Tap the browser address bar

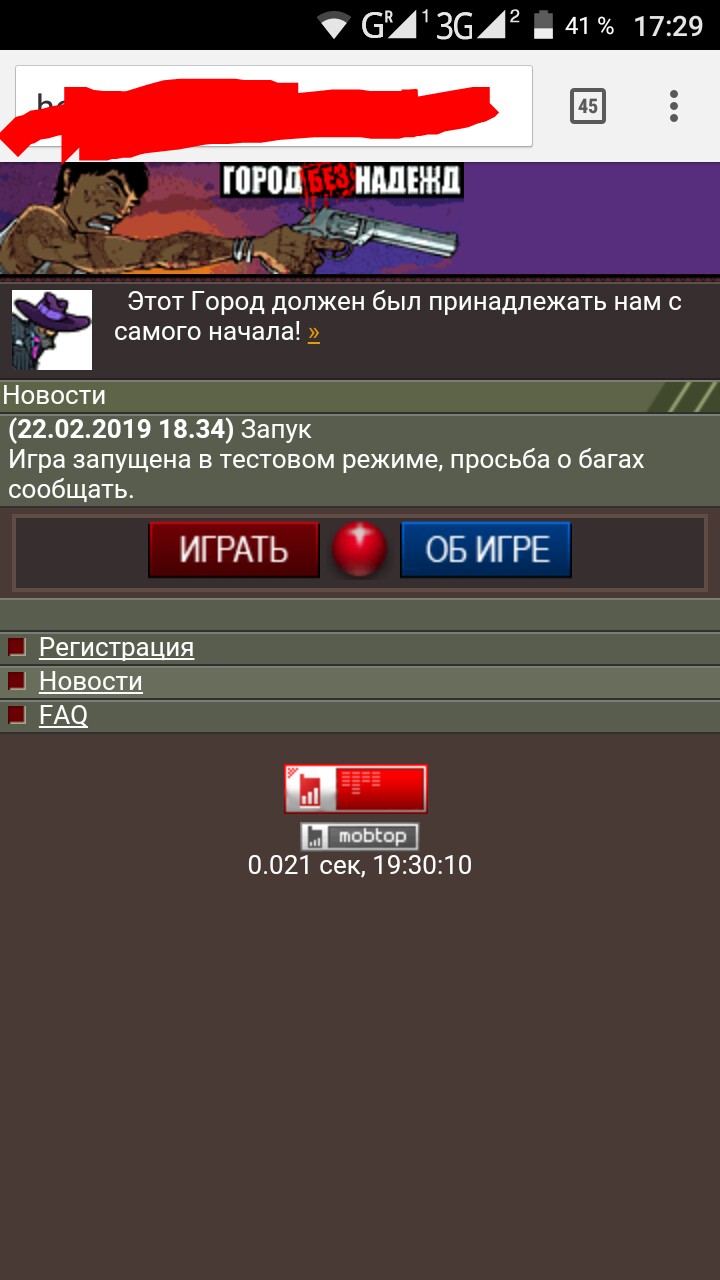click(x=272, y=106)
